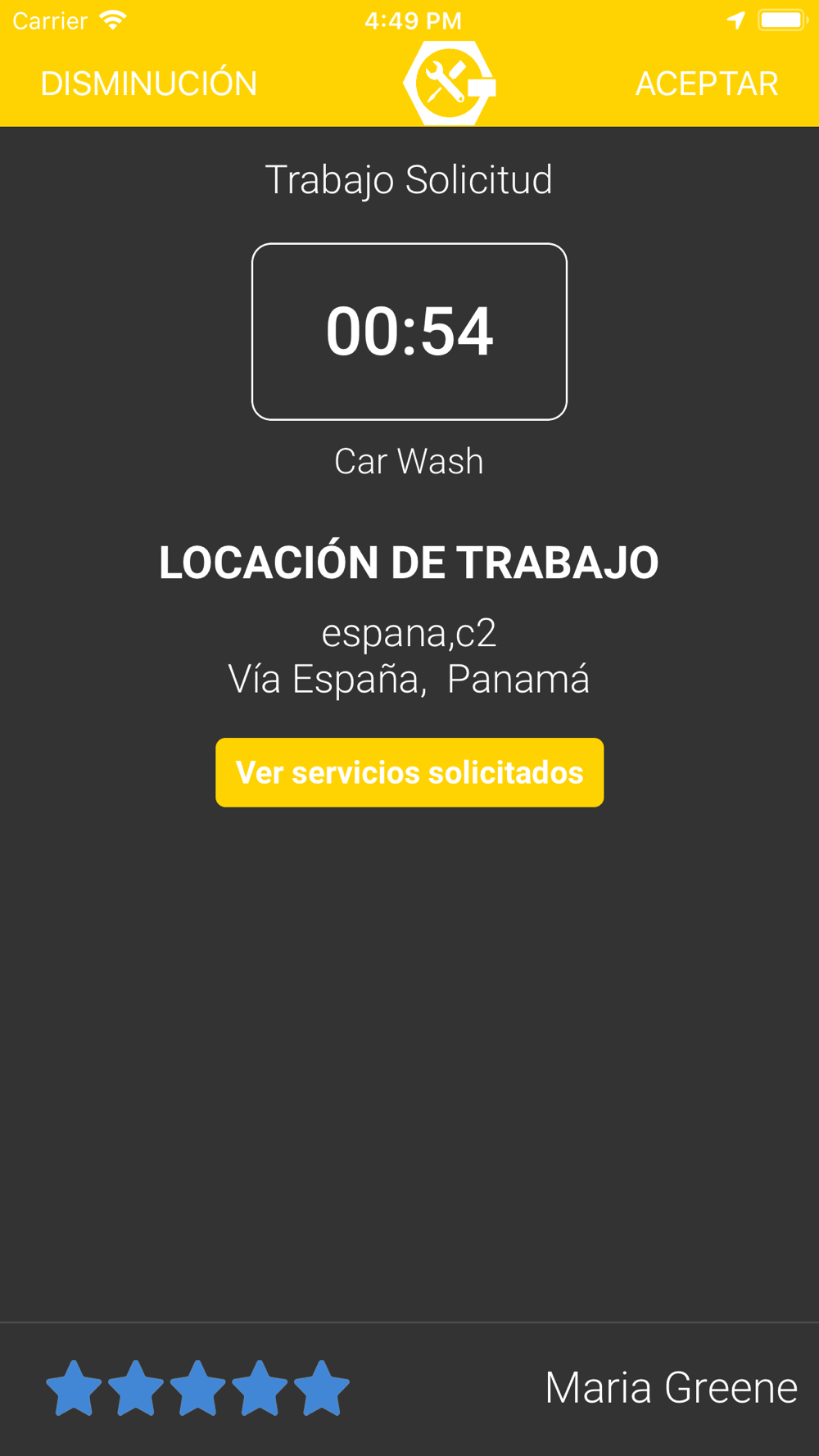Open Ver servicios solicitados

[409, 772]
